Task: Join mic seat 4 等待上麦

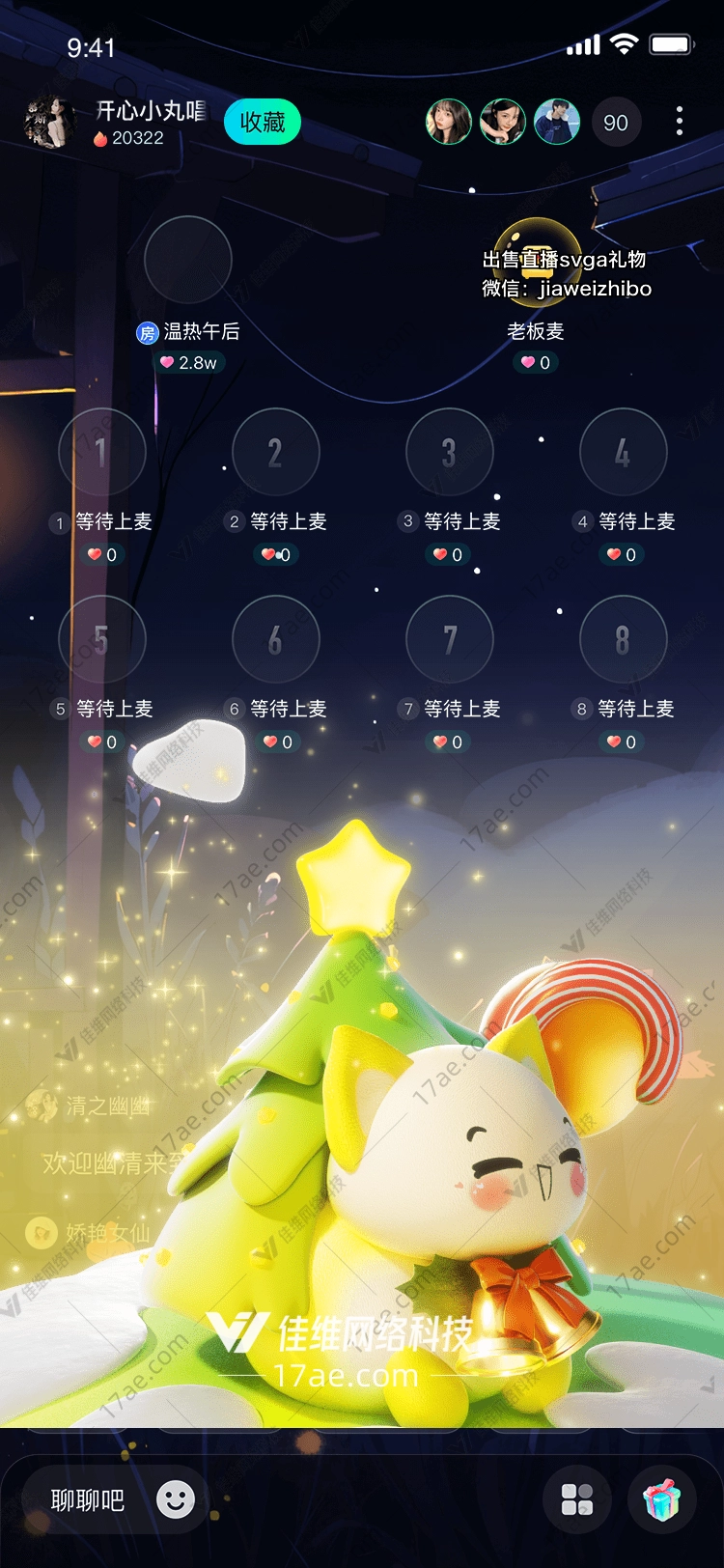Action: pos(624,452)
